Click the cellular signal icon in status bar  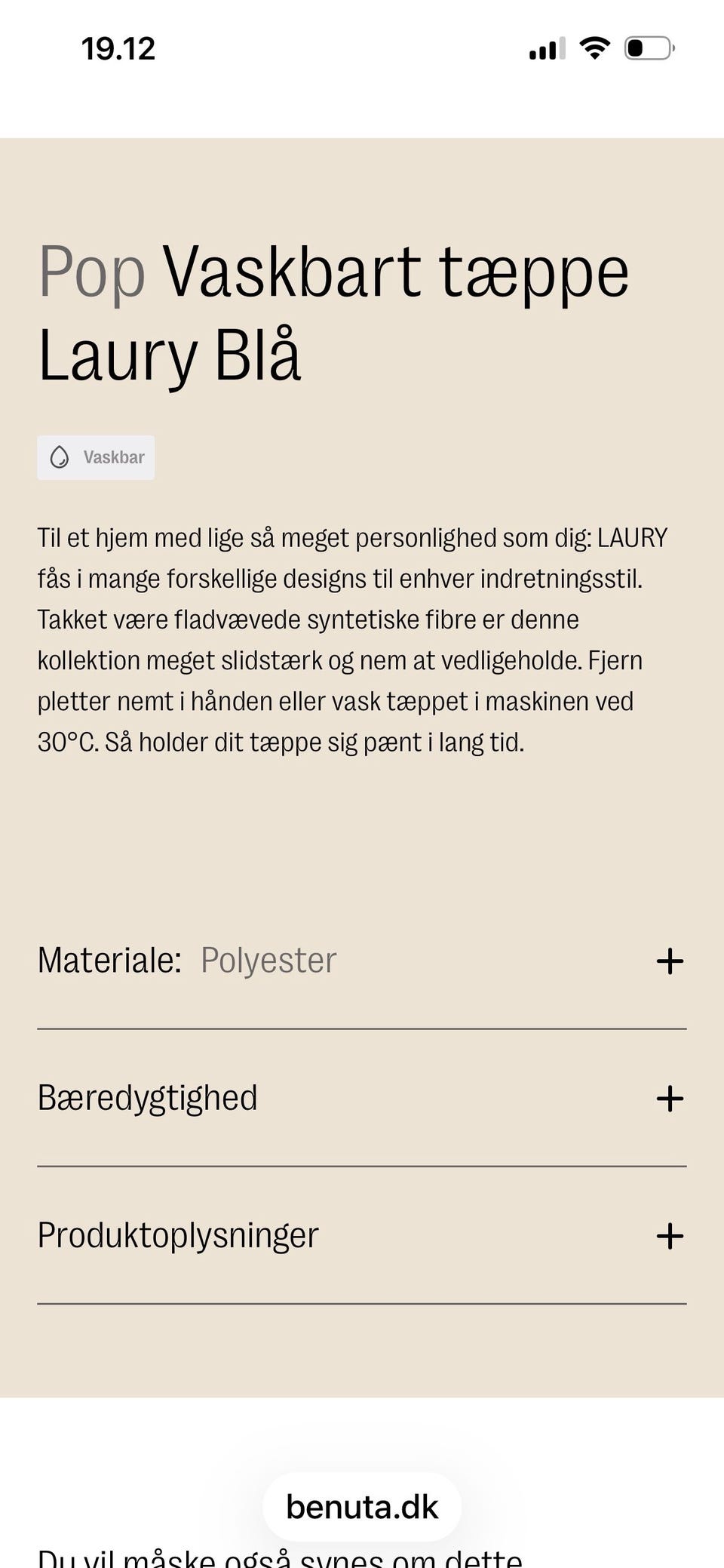tap(545, 48)
